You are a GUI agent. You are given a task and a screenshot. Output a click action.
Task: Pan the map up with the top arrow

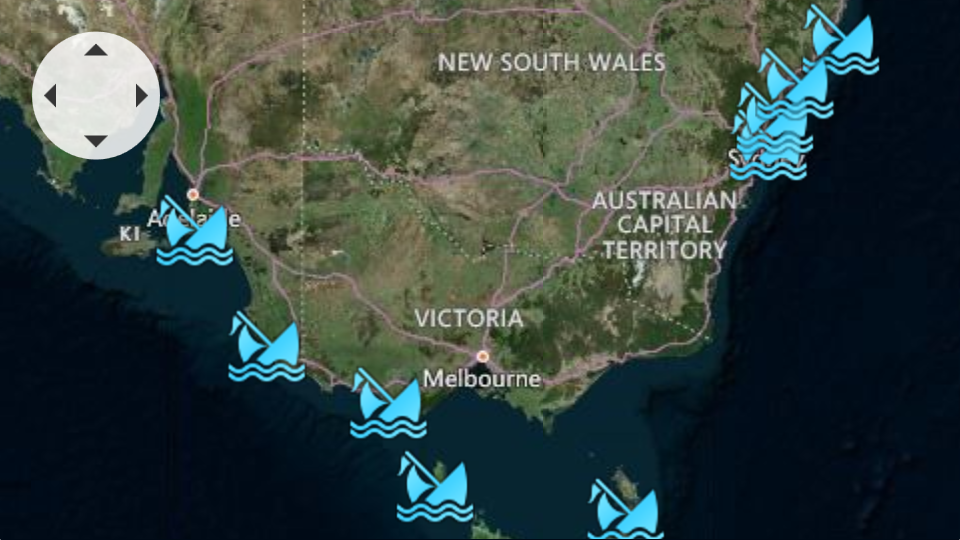click(x=95, y=50)
